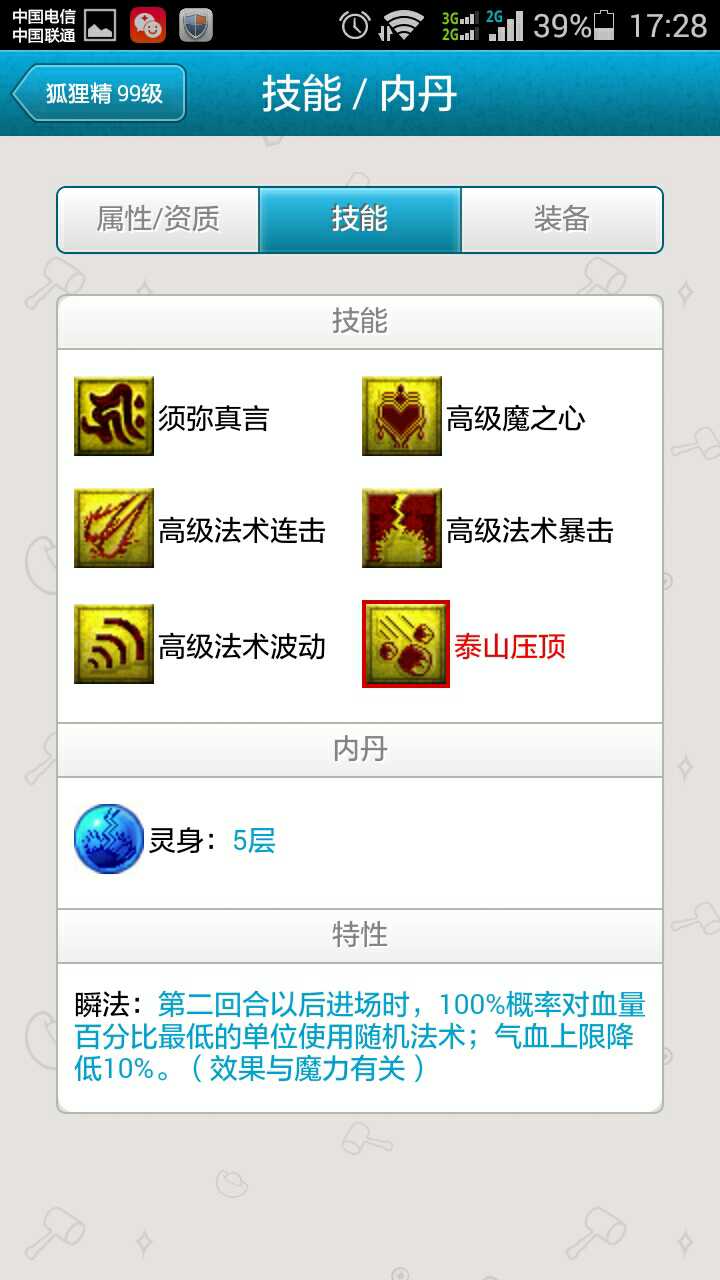This screenshot has width=720, height=1280.
Task: Switch to the 属性/资质 tab
Action: (x=158, y=219)
